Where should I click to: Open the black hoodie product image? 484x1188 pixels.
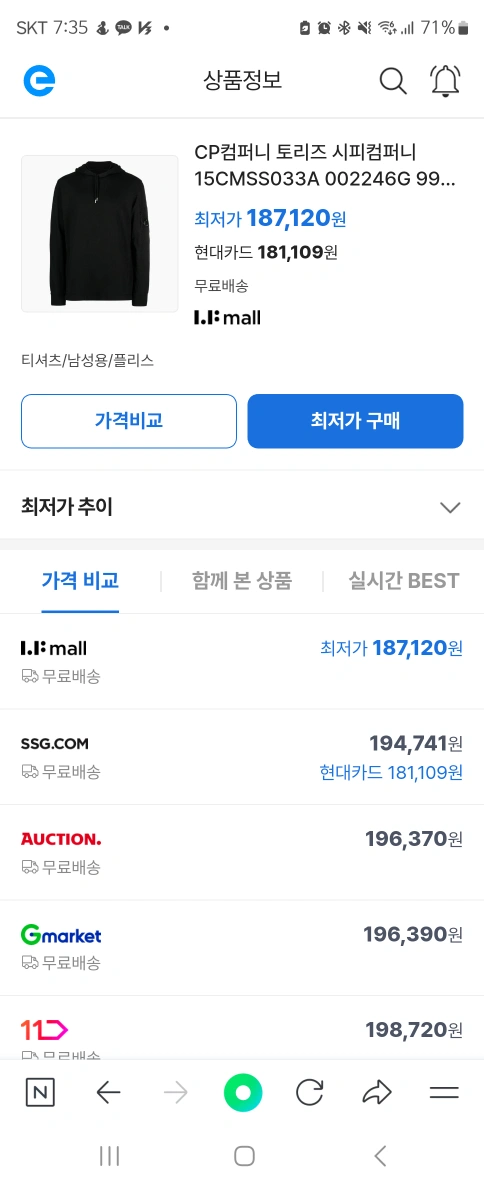(99, 233)
